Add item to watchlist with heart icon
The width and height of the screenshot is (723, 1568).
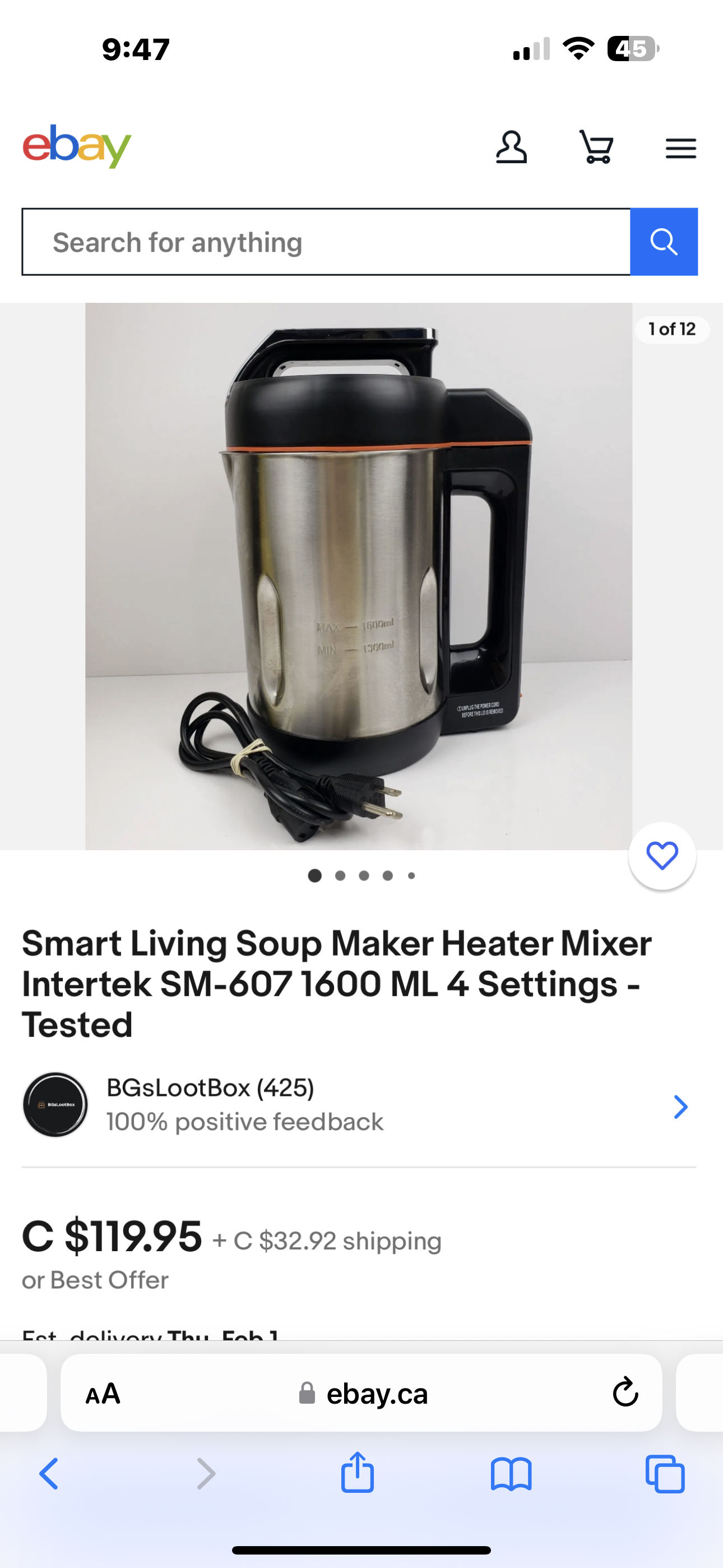[x=662, y=855]
